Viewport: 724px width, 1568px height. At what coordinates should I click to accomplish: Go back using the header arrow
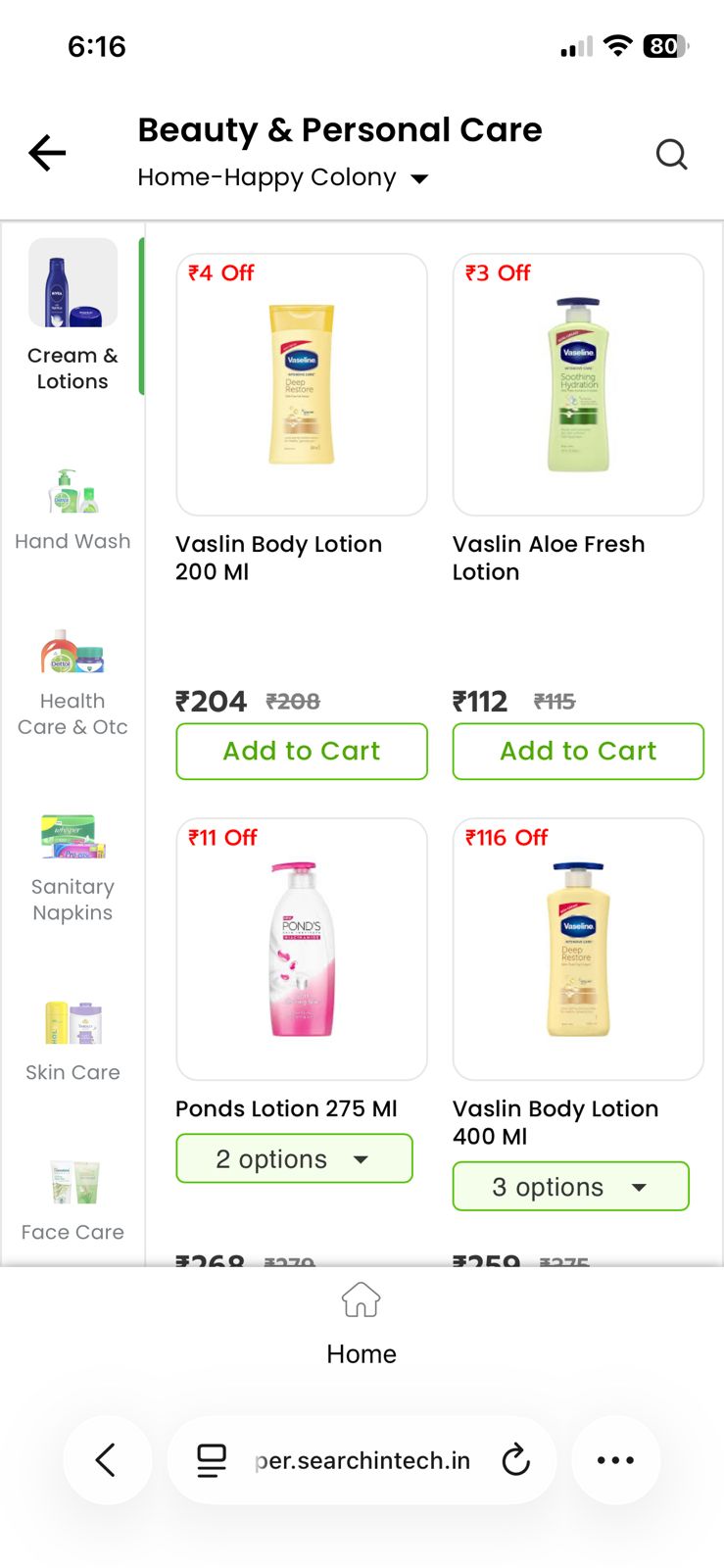[x=47, y=153]
